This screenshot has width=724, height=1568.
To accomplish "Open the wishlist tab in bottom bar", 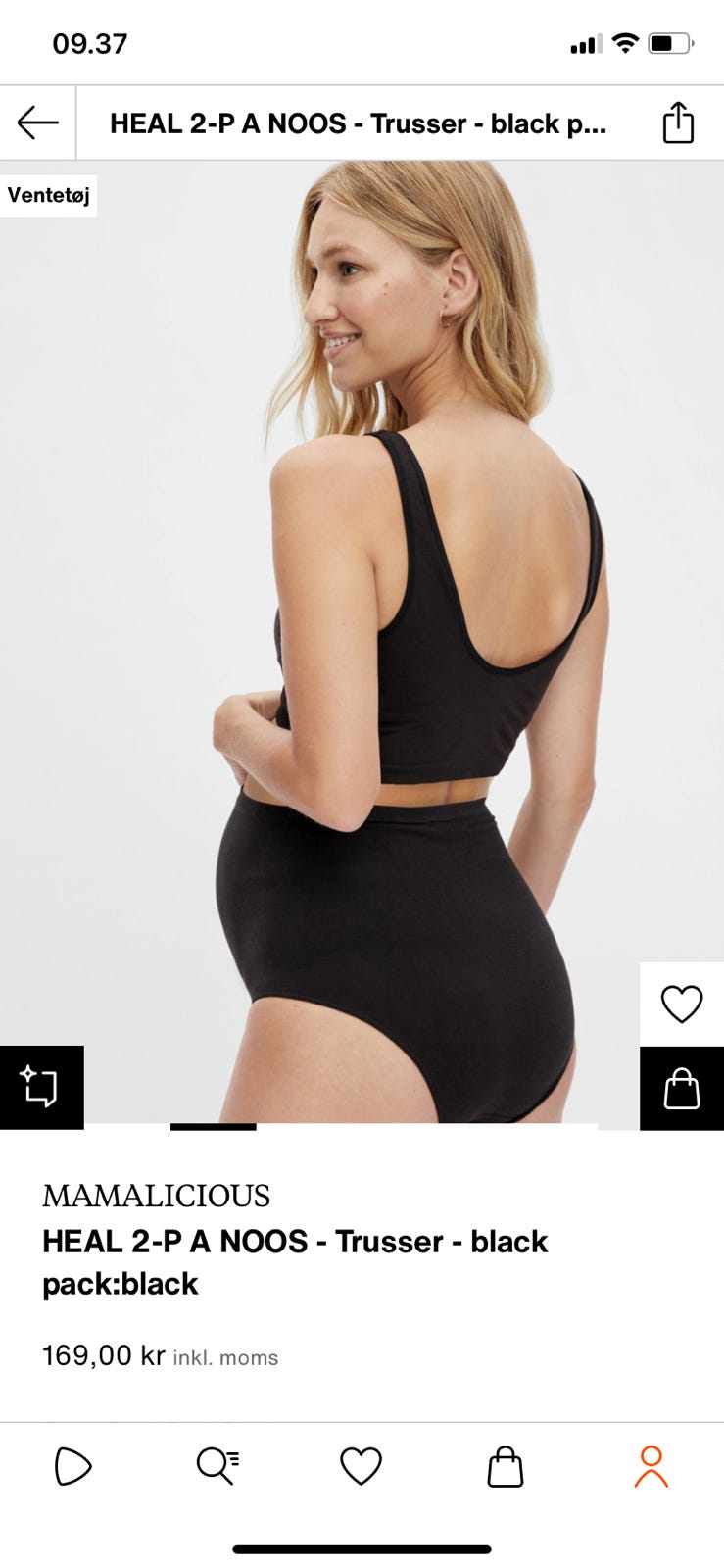I will pyautogui.click(x=361, y=1467).
